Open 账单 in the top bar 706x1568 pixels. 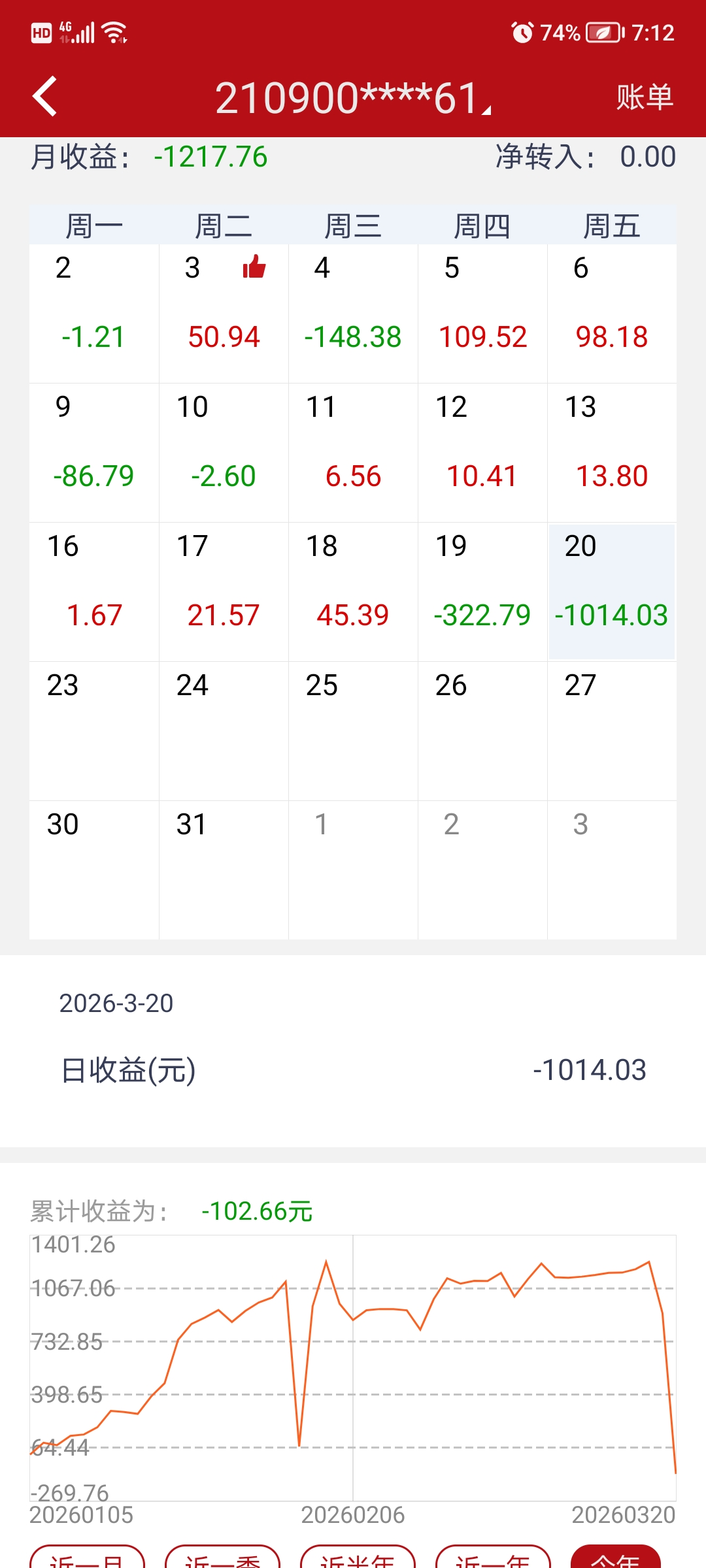click(x=644, y=98)
